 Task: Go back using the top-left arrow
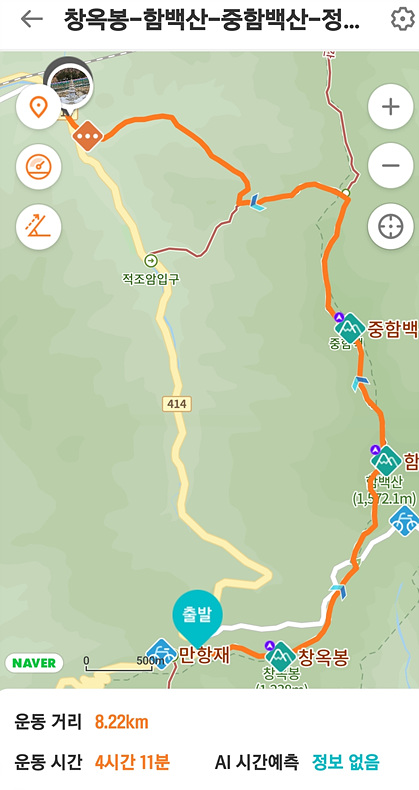click(31, 19)
